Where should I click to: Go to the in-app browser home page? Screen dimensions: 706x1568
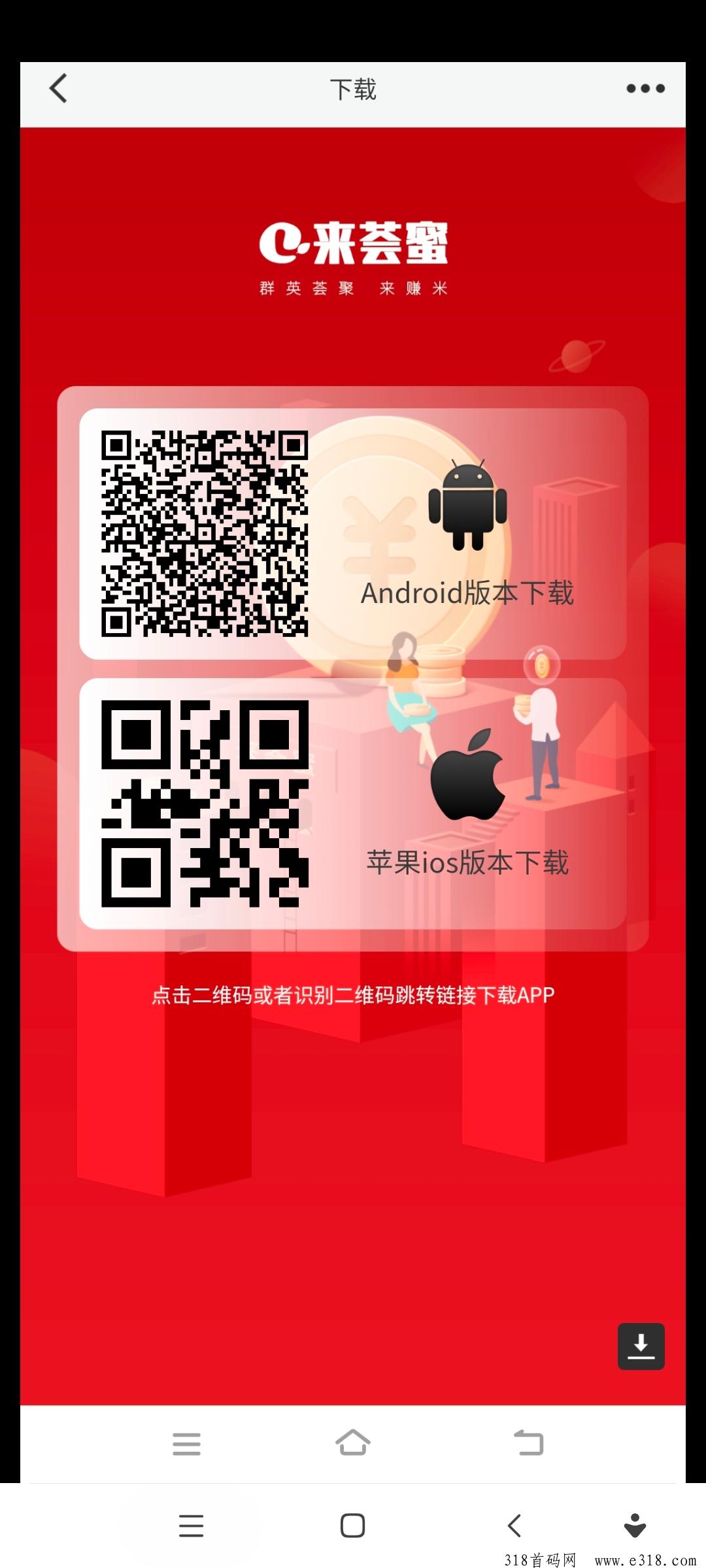tap(353, 1443)
